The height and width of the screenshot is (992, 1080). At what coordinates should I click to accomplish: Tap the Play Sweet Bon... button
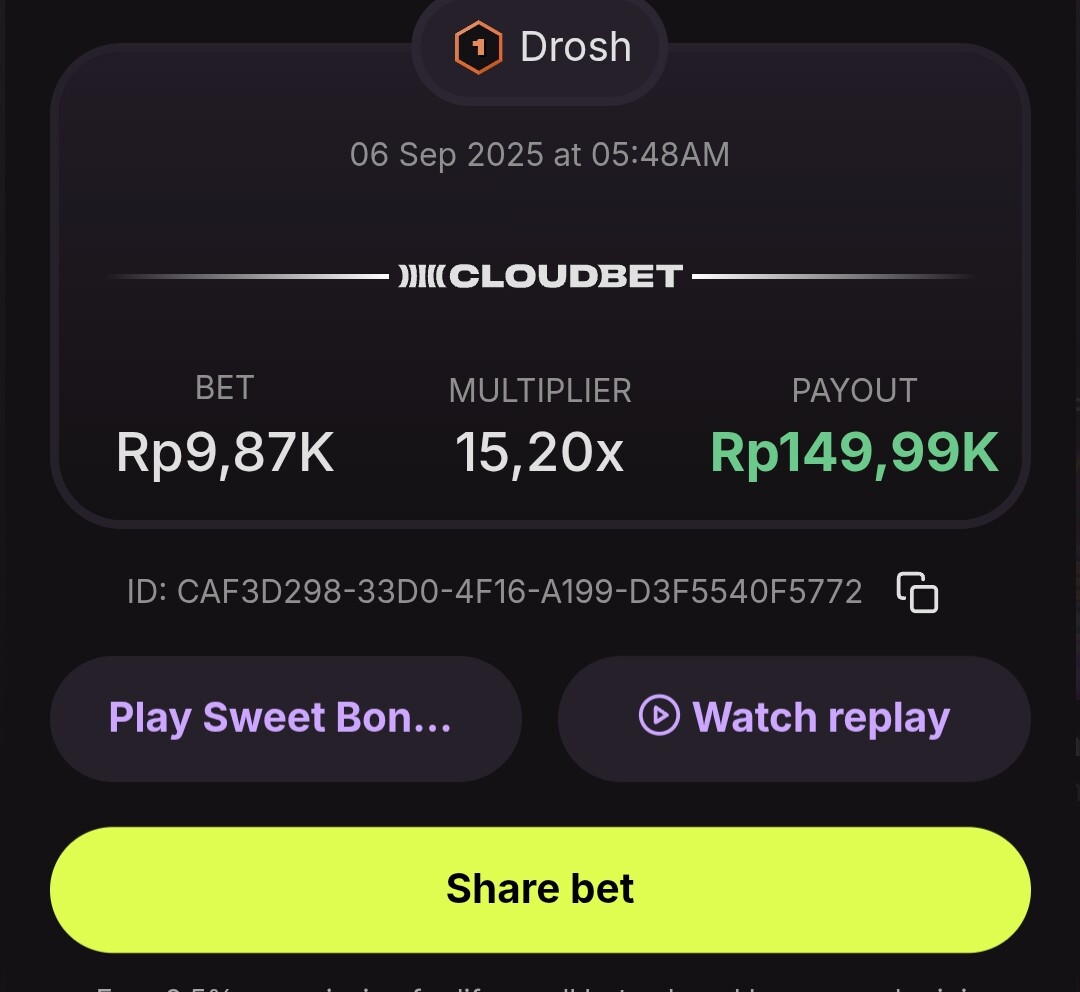point(285,718)
